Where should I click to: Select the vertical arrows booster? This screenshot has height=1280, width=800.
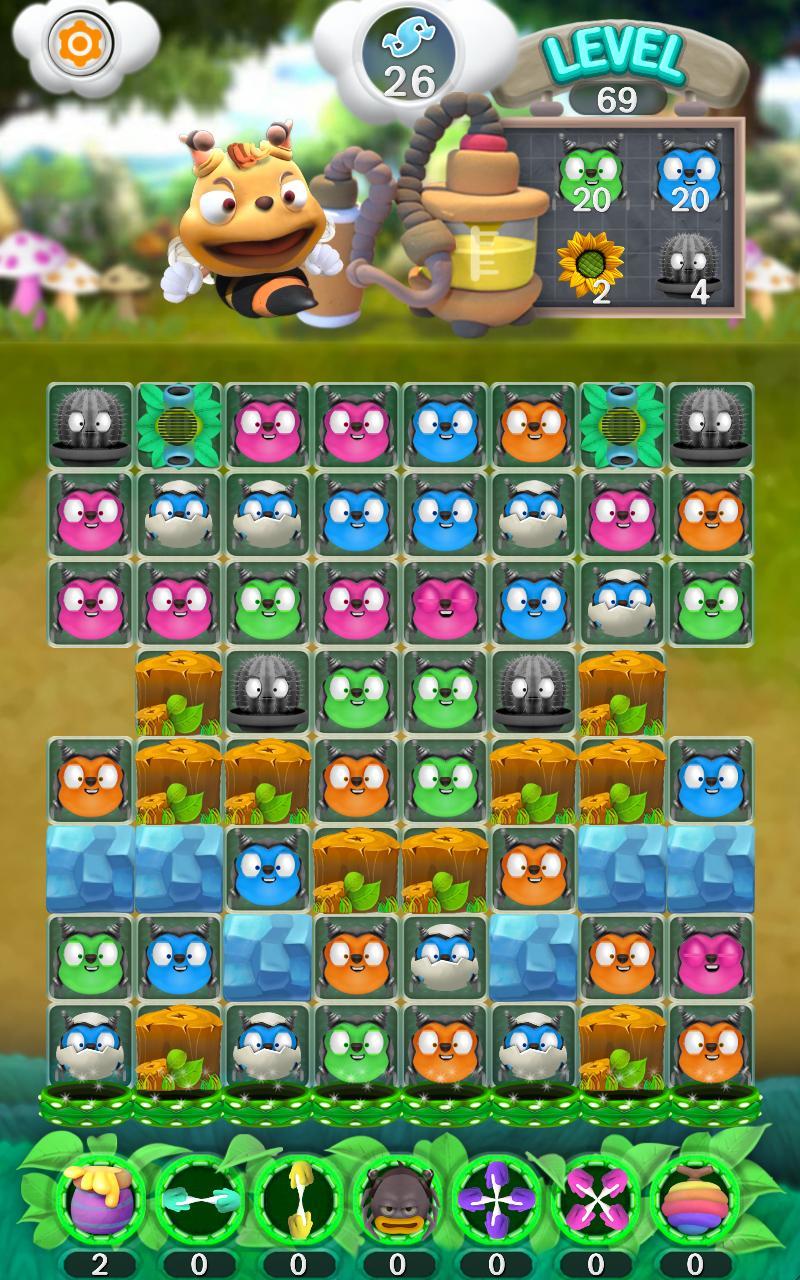[297, 1199]
